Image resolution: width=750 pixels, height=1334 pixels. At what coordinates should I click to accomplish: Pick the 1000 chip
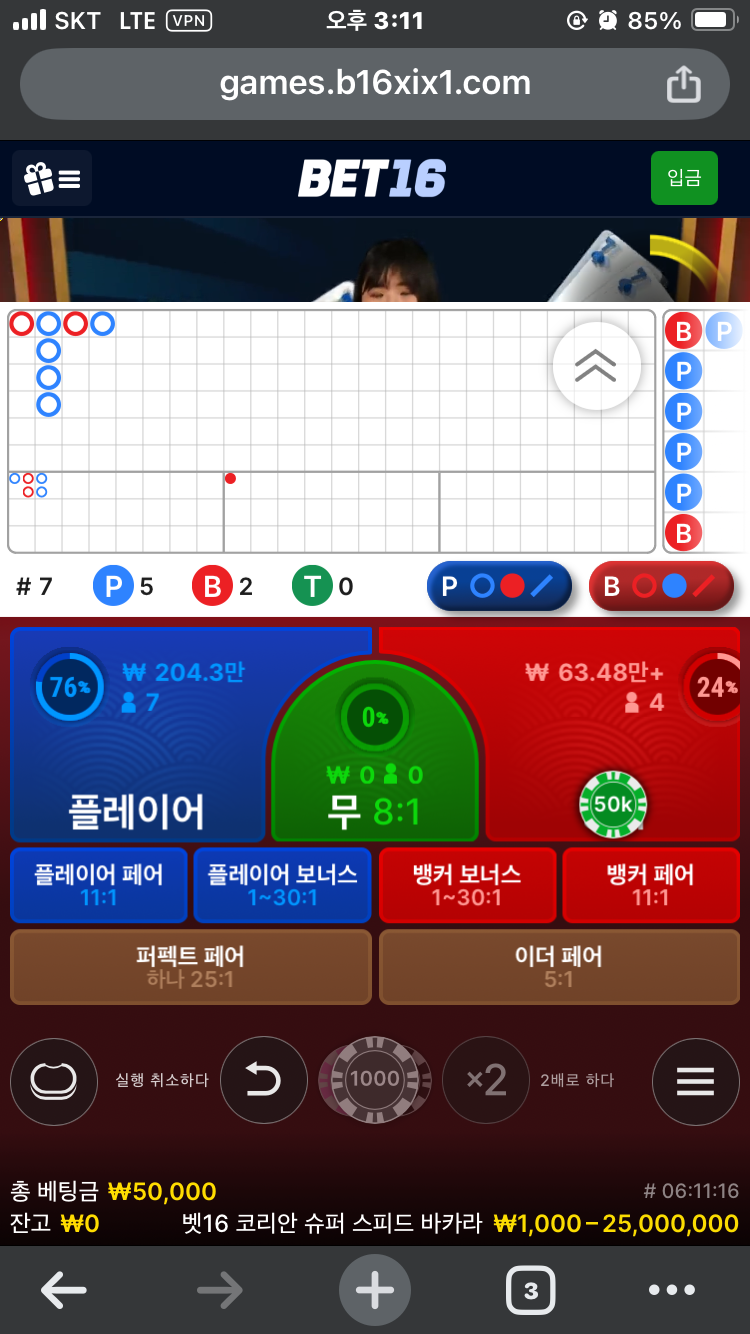pos(375,1079)
